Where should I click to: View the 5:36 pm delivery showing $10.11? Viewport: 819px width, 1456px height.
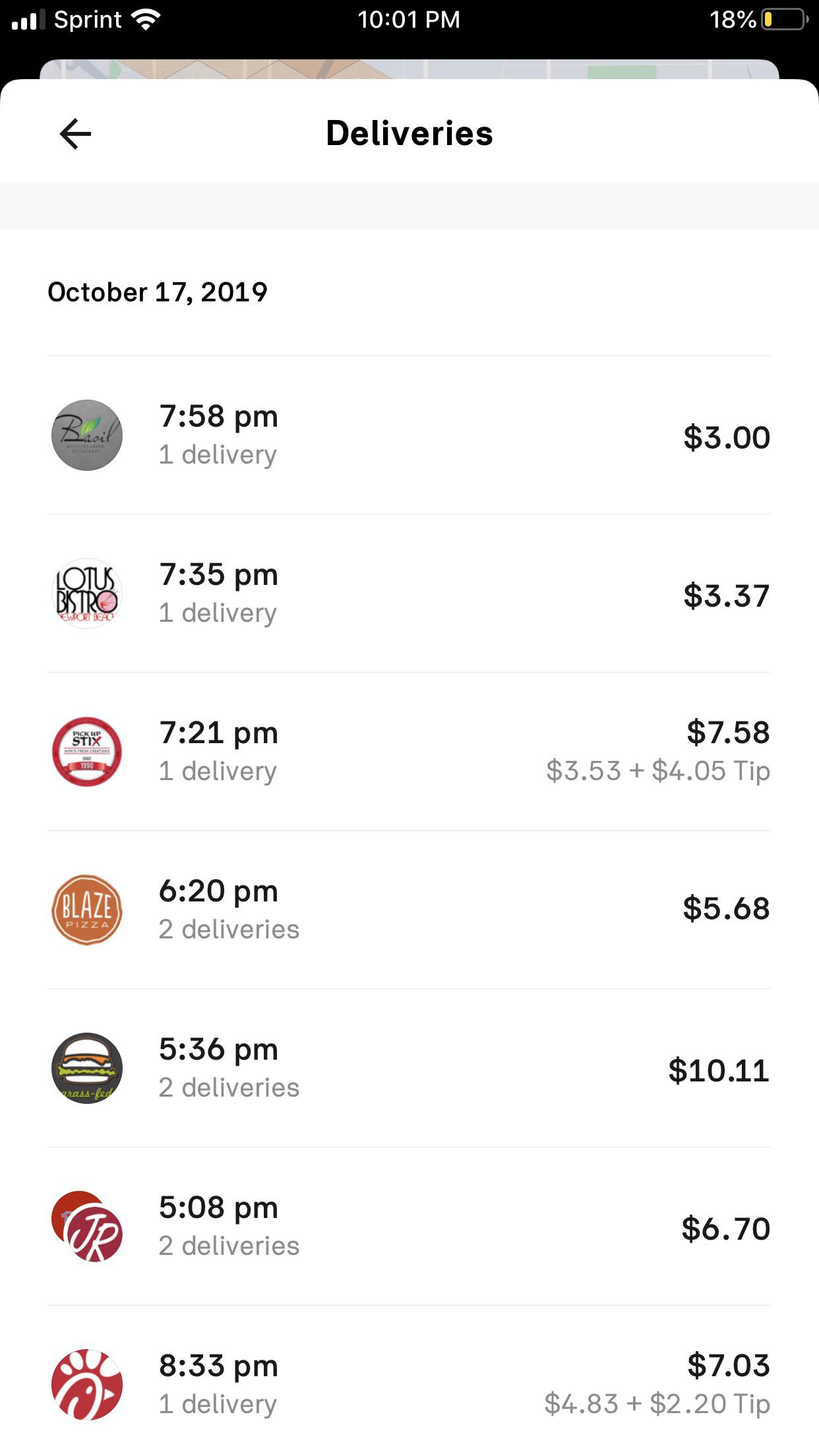tap(409, 1067)
